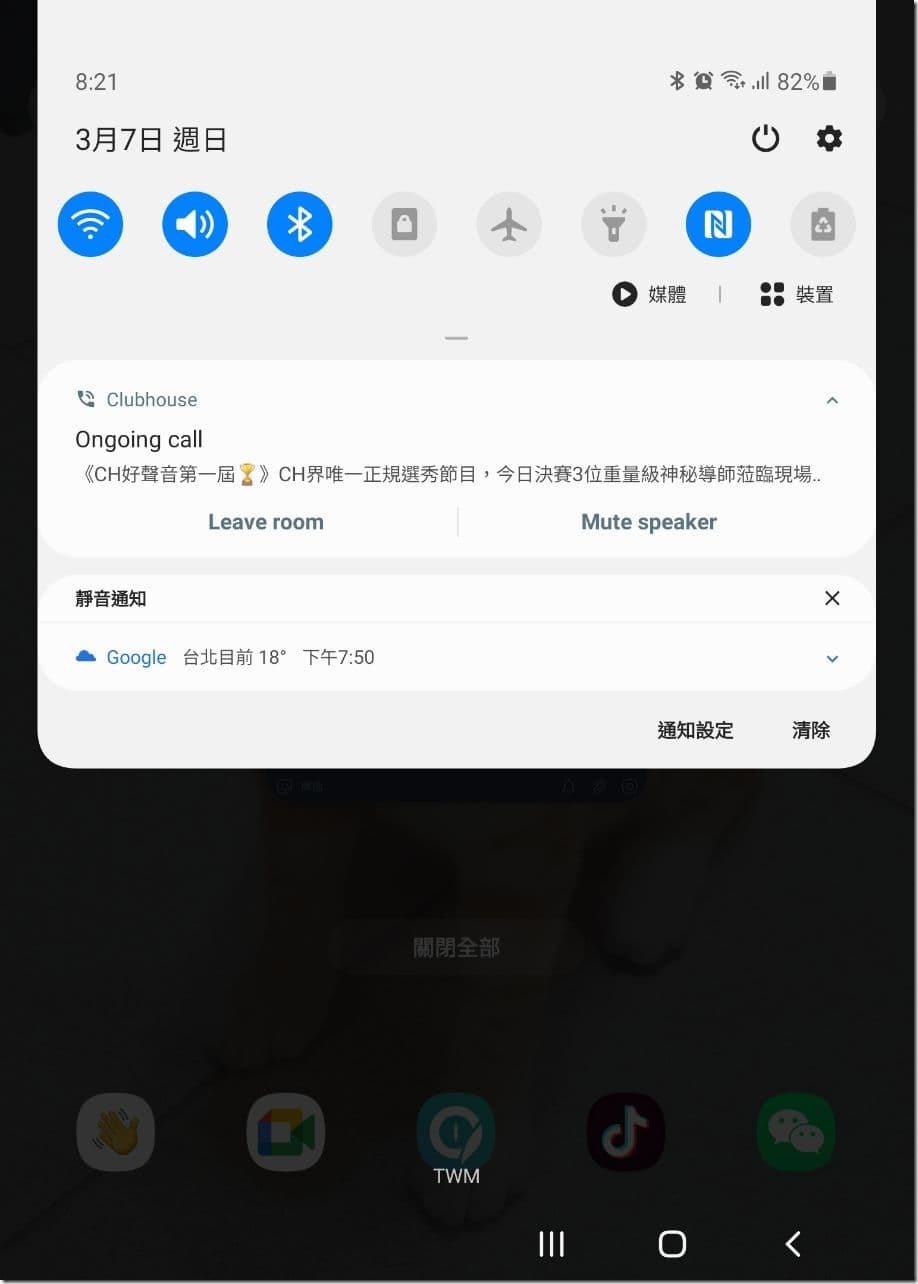Turn on the flashlight
The image size is (918, 1284).
click(x=613, y=224)
